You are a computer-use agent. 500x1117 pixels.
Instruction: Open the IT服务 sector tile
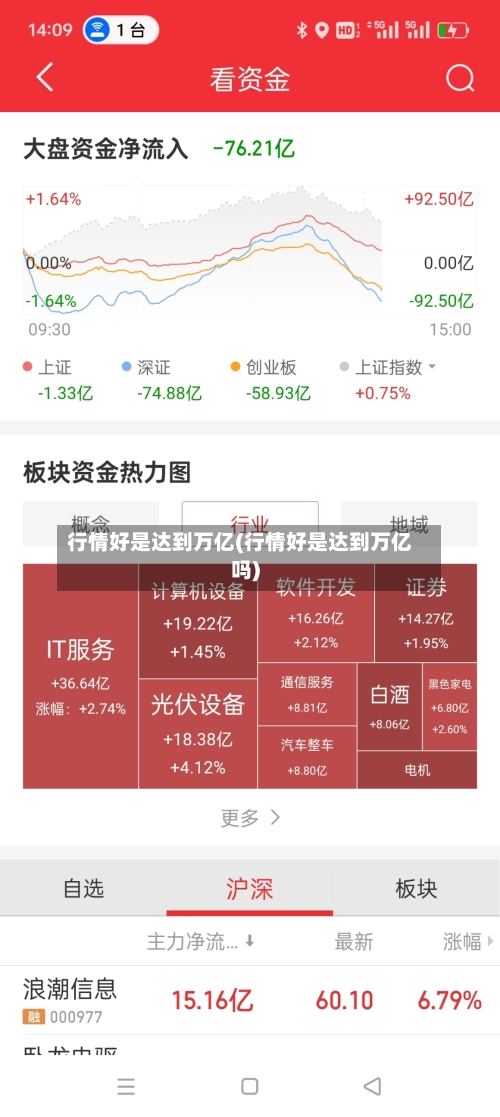click(80, 676)
